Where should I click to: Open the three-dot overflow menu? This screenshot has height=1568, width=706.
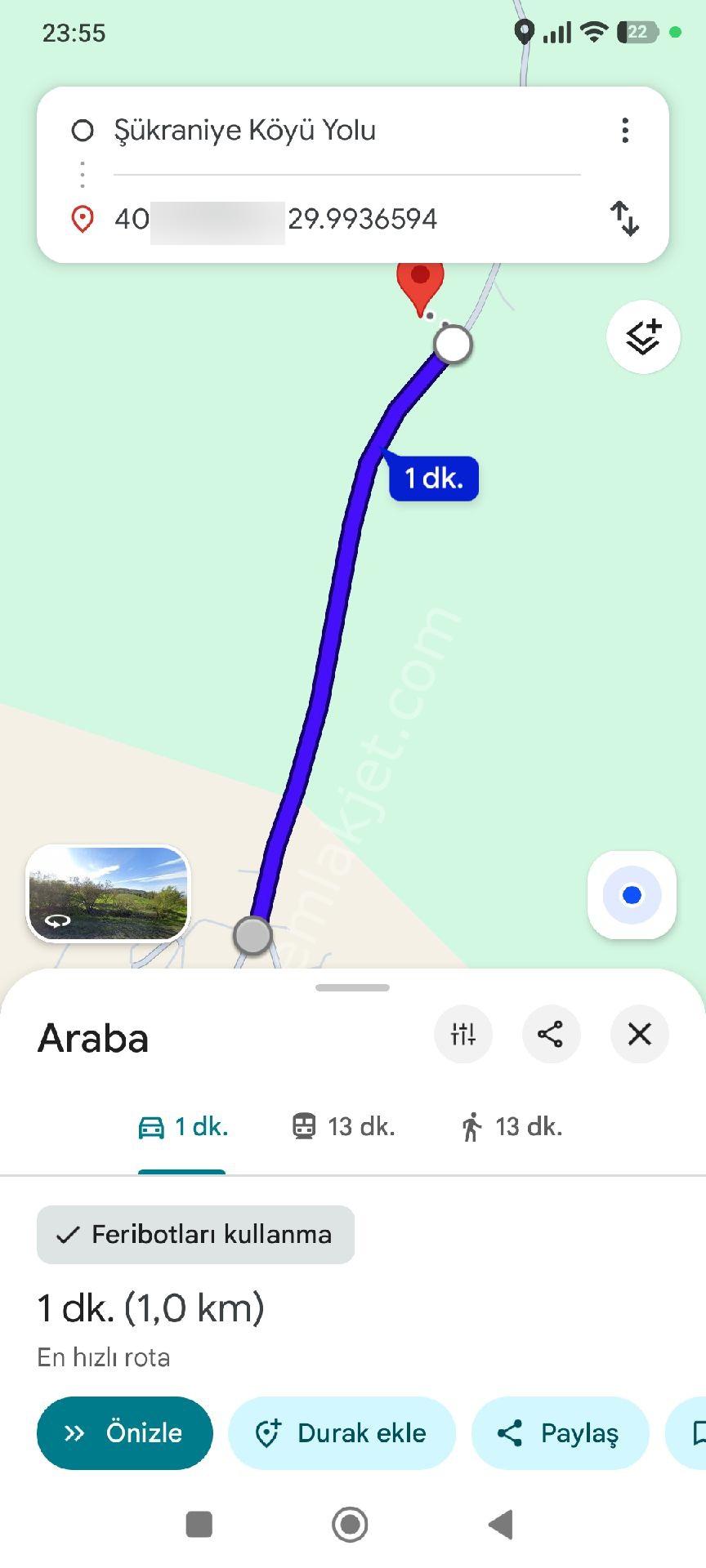point(625,131)
